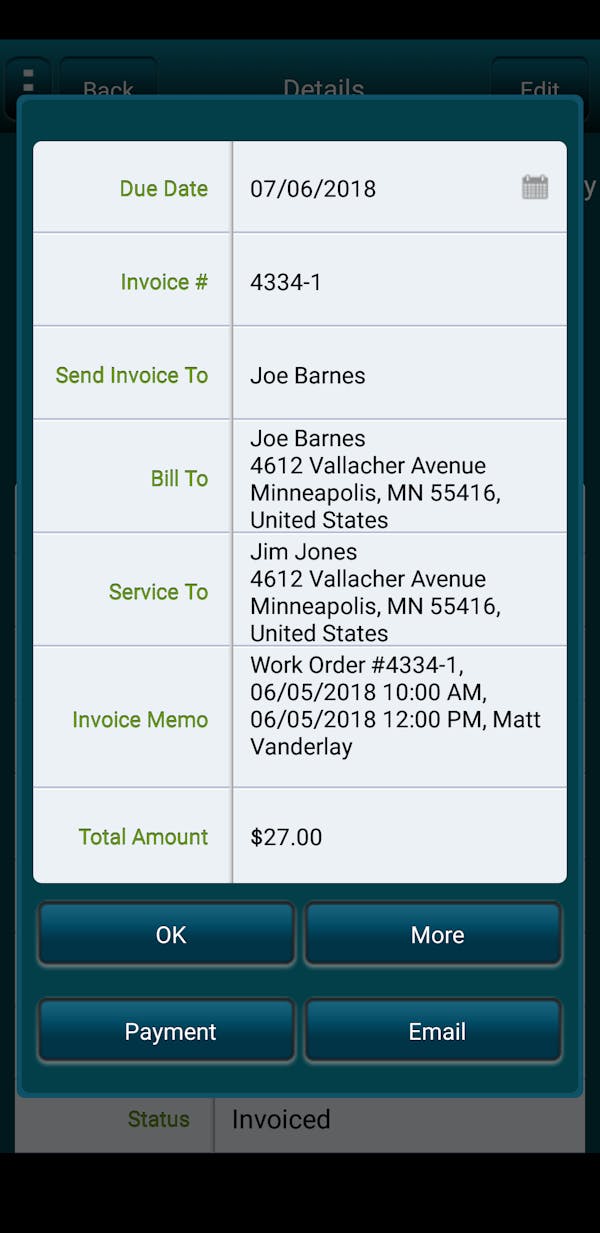
Task: Open the Due Date calendar picker
Action: (x=535, y=187)
